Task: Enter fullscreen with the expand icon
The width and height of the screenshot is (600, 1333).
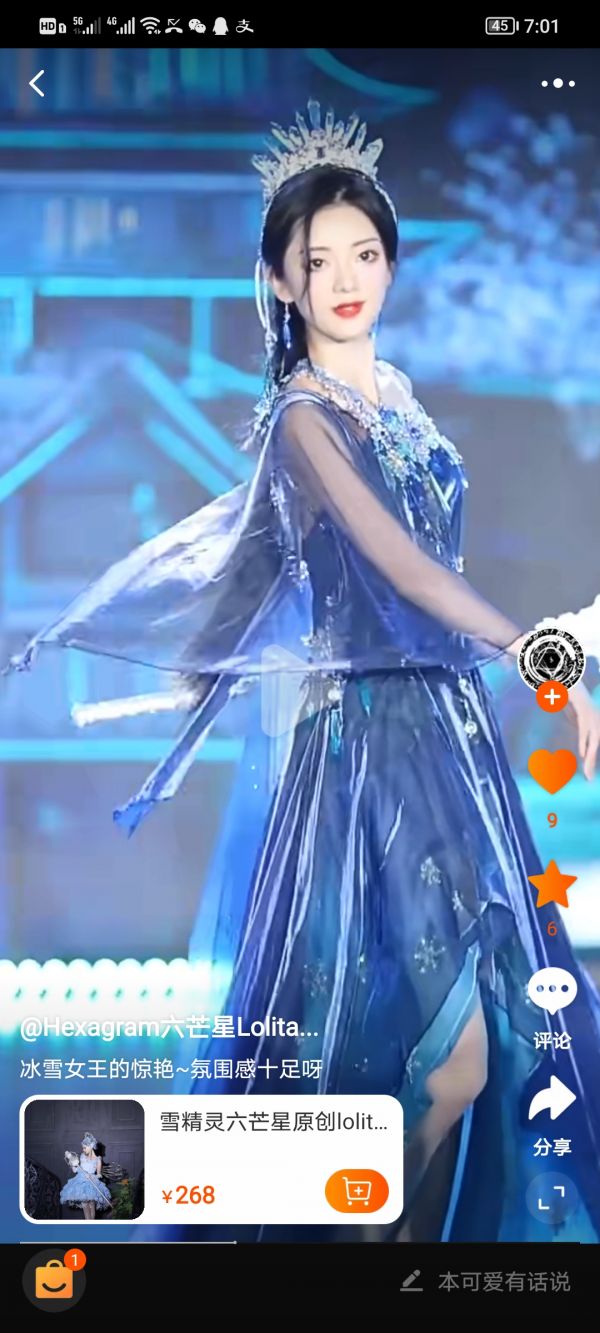Action: (551, 1197)
